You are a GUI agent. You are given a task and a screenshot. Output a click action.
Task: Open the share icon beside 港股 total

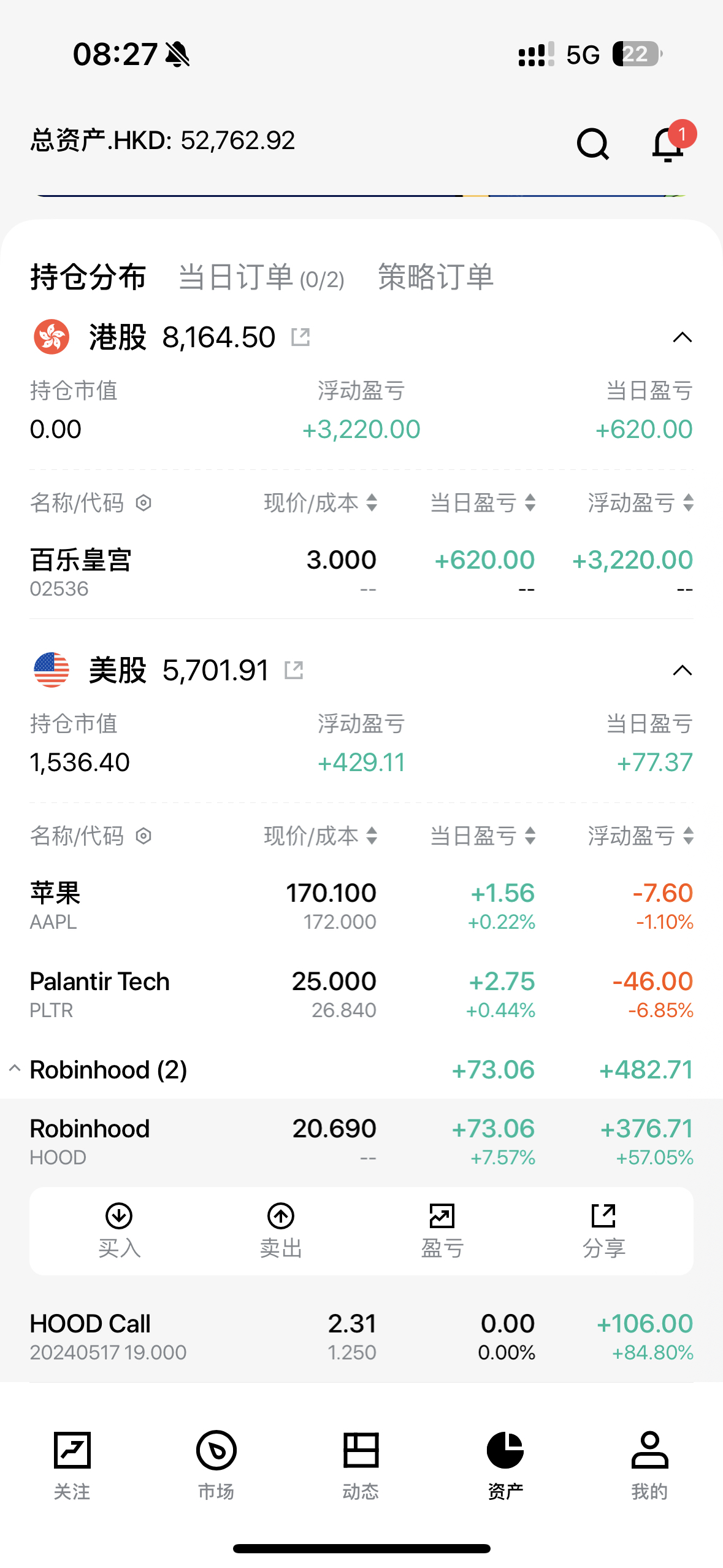coord(300,337)
